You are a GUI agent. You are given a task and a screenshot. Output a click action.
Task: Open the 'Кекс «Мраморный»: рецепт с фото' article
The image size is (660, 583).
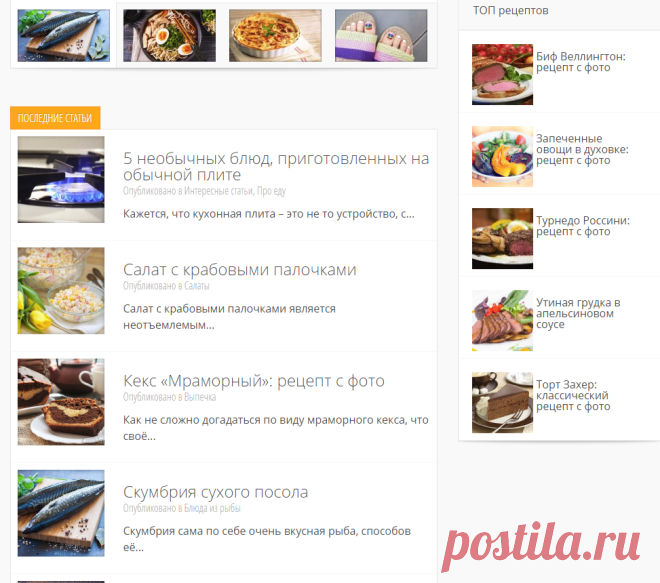[254, 381]
